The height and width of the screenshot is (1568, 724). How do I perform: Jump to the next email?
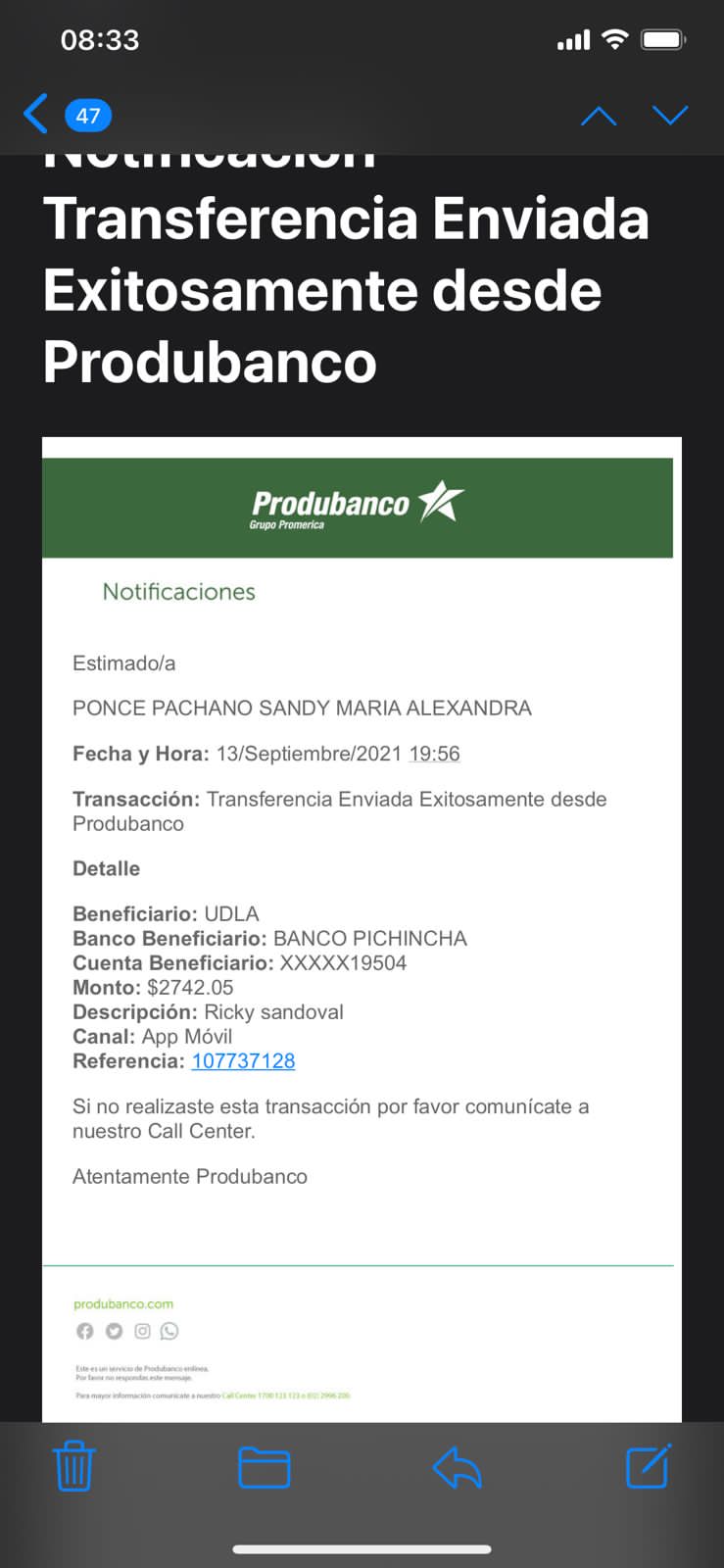pyautogui.click(x=670, y=116)
